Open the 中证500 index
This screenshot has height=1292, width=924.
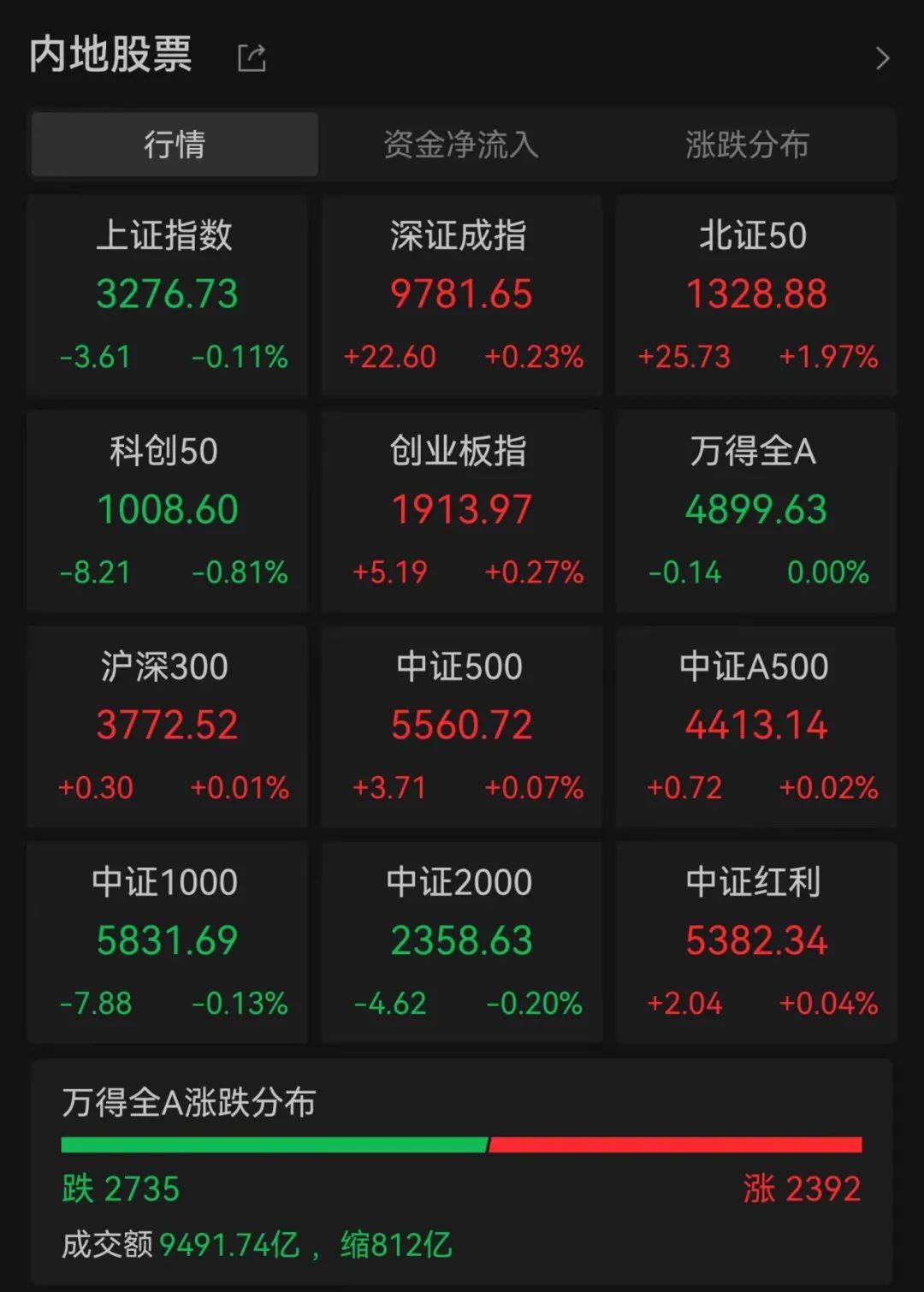pyautogui.click(x=461, y=726)
